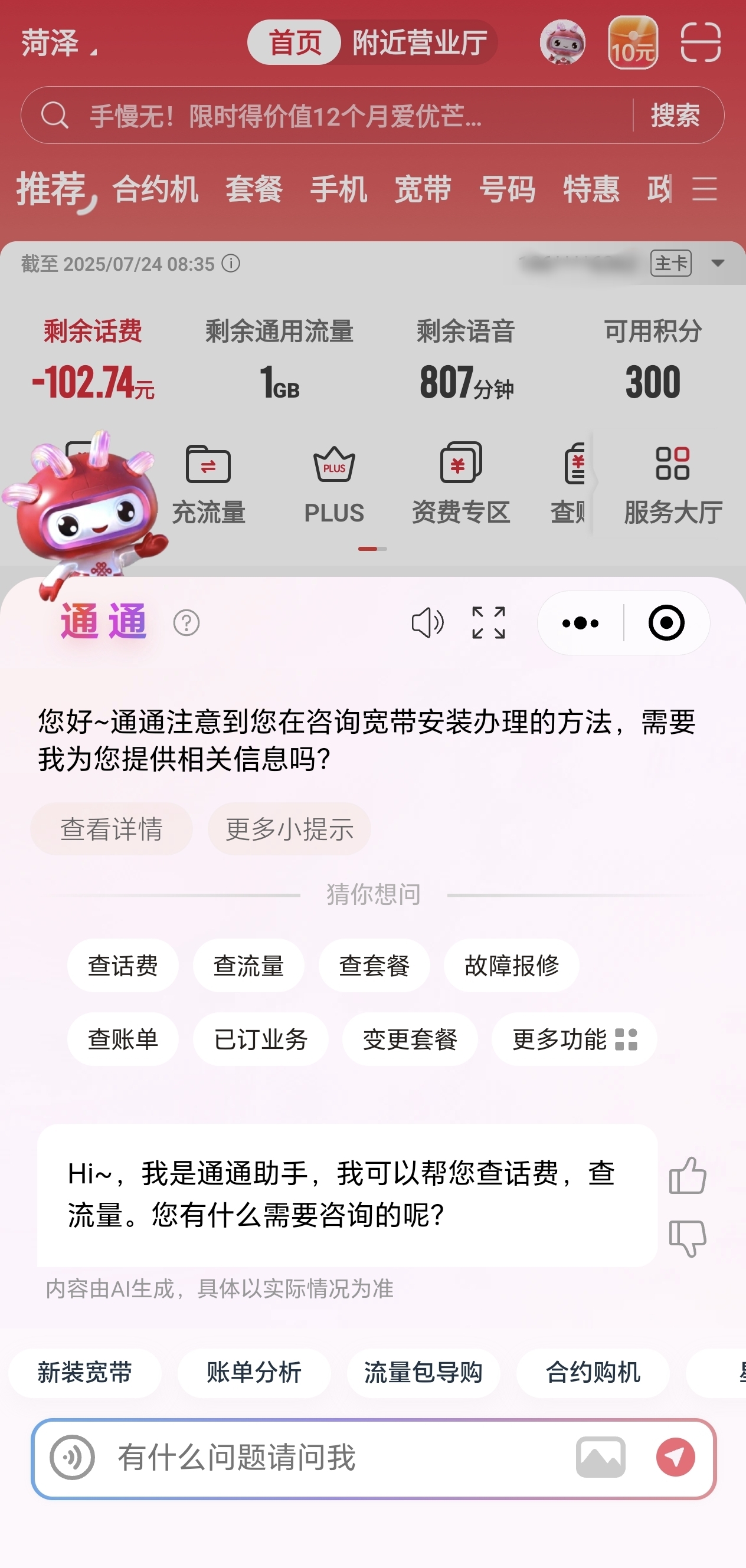Screen dimensions: 746x1568
Task: Open the 故障报修 option
Action: (511, 965)
